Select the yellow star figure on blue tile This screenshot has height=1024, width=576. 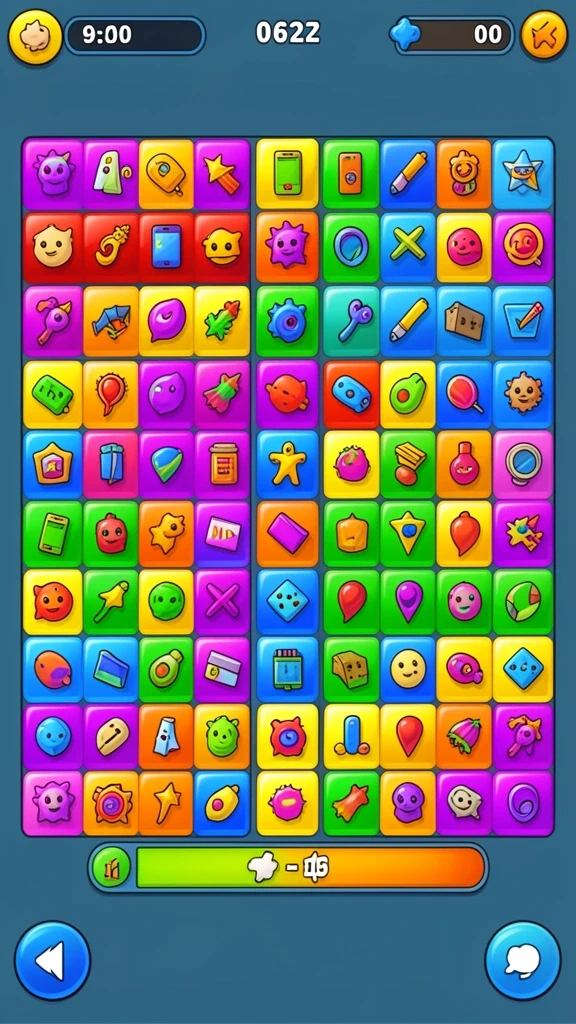287,464
